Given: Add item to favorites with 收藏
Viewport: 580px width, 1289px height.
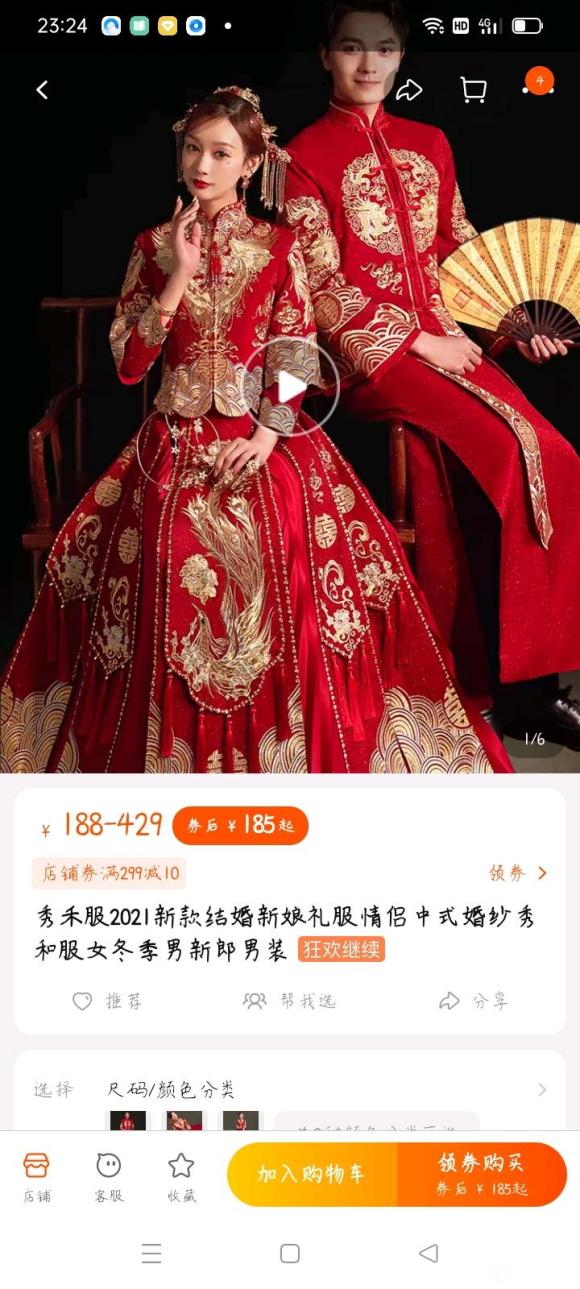Looking at the screenshot, I should 181,1176.
